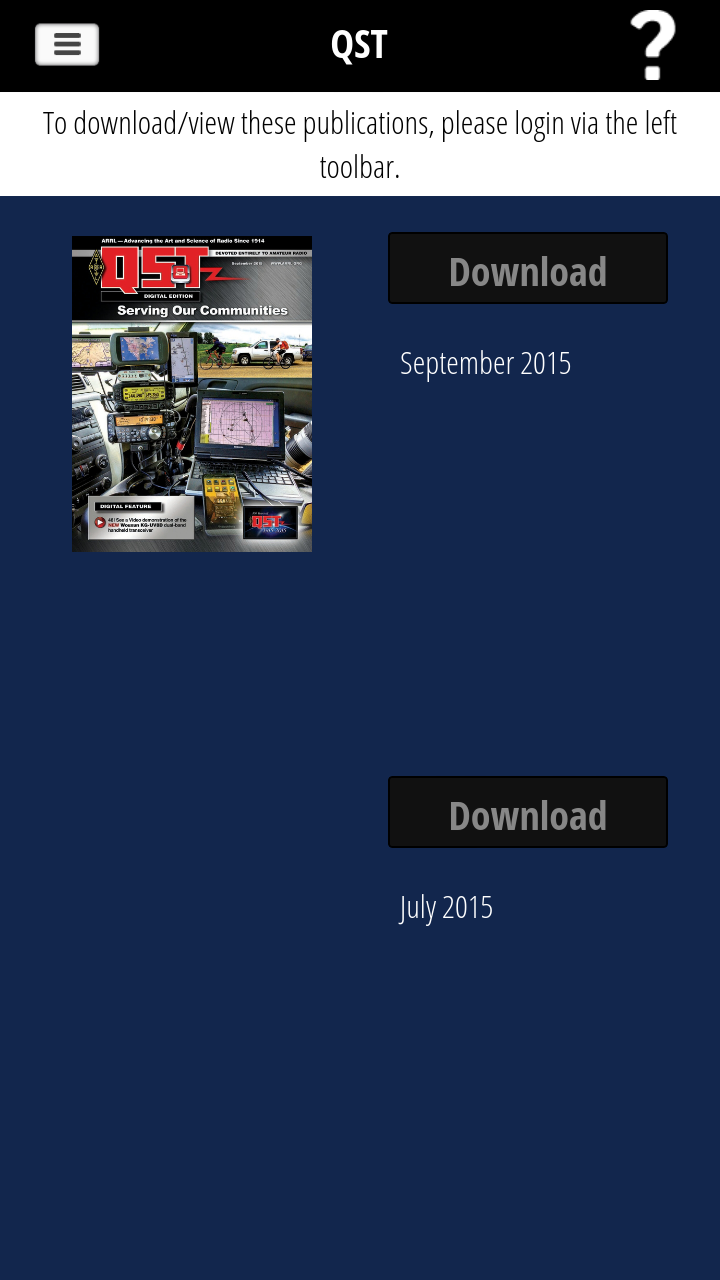Open the hamburger drawer menu
The height and width of the screenshot is (1280, 720).
67,45
